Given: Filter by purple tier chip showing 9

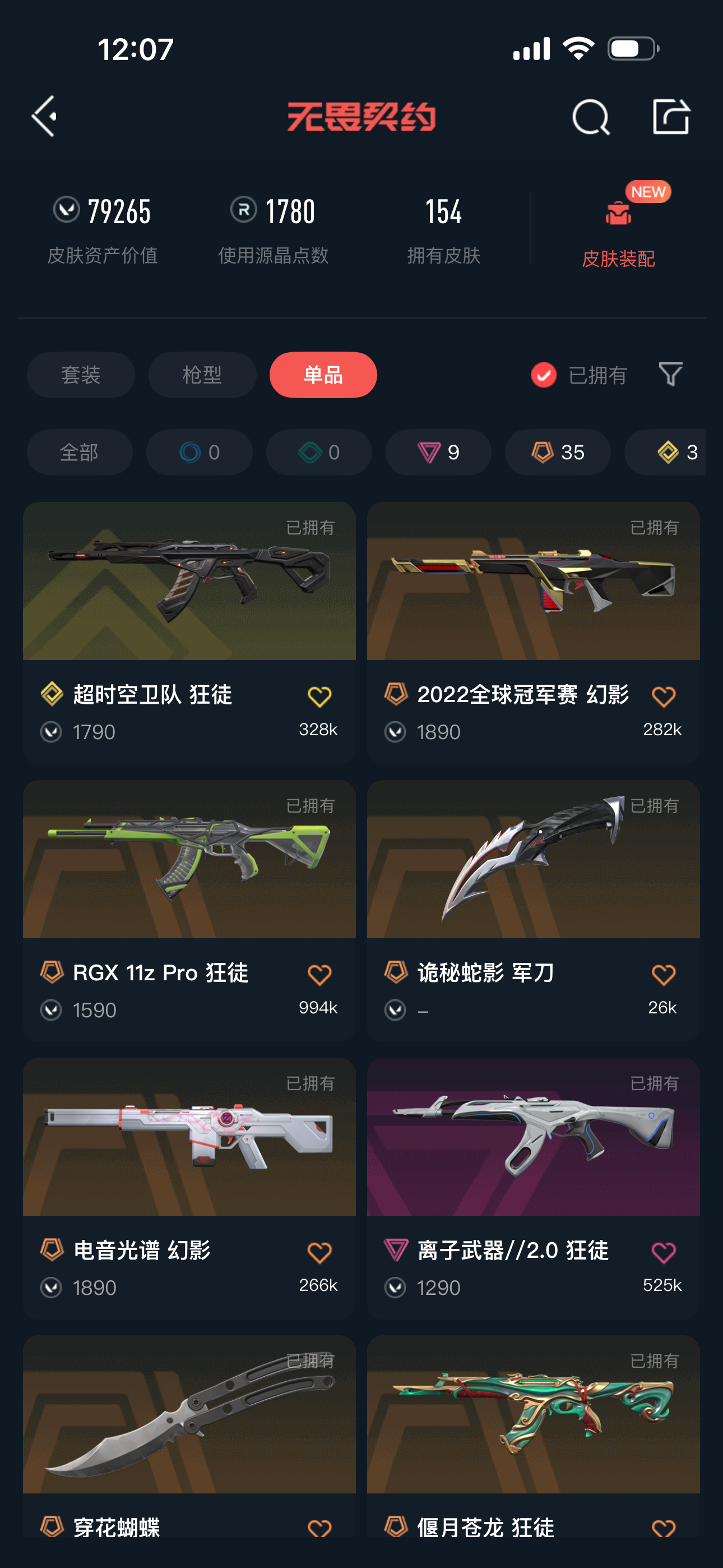Looking at the screenshot, I should [x=438, y=452].
